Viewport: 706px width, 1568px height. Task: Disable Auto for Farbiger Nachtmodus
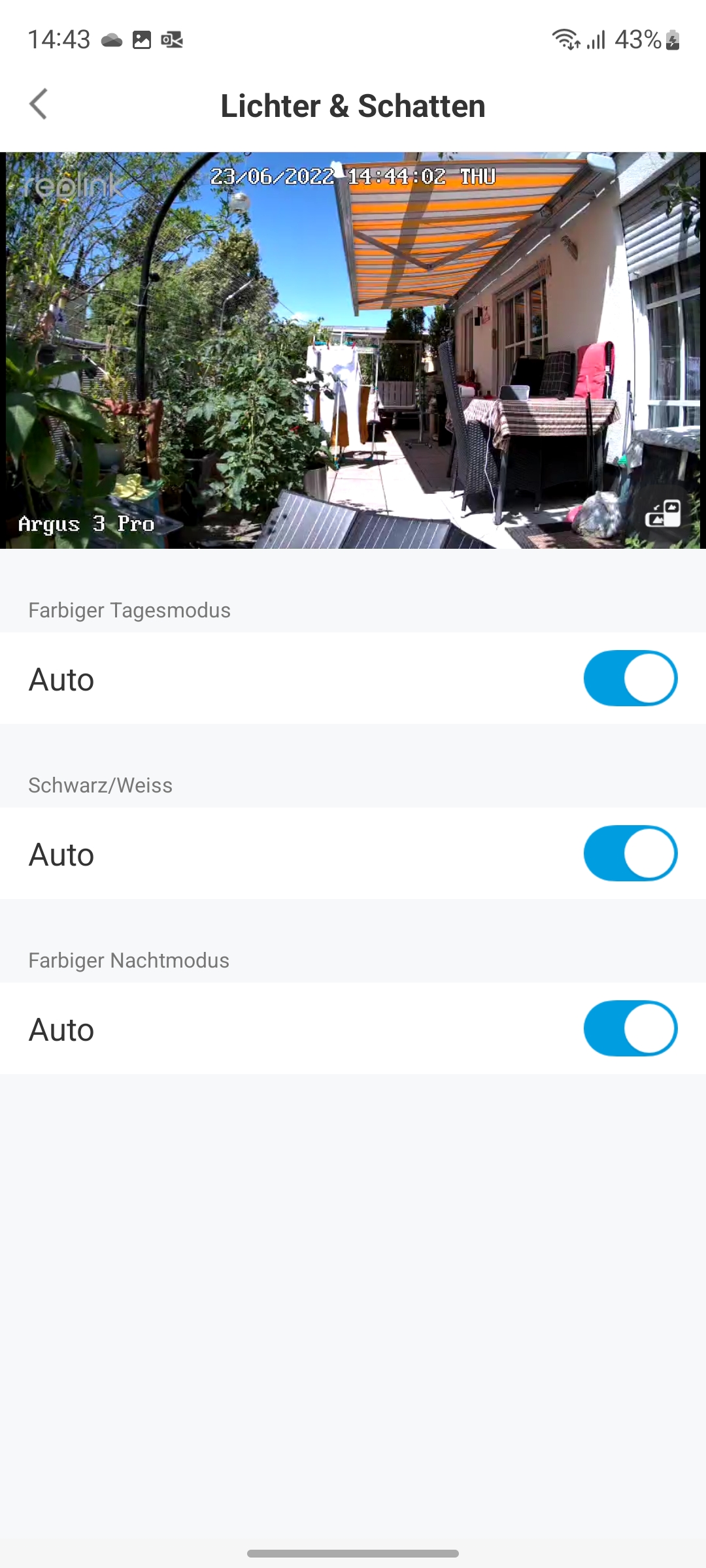click(630, 1028)
